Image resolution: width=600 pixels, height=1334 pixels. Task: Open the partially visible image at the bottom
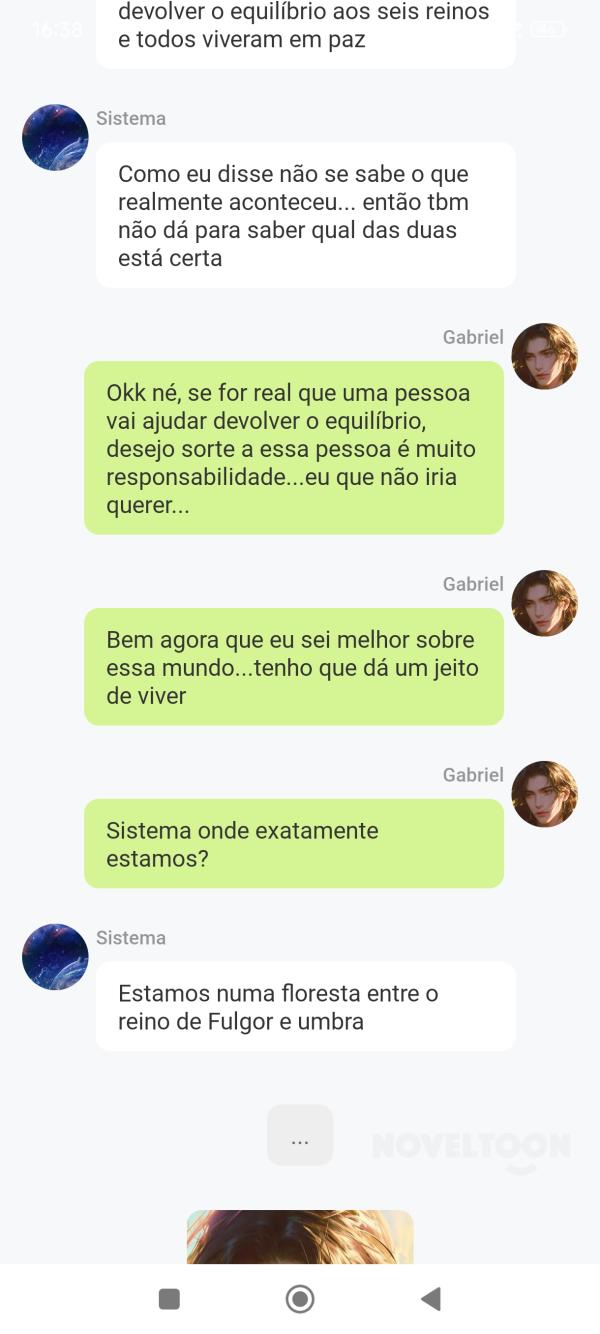pos(300,1237)
